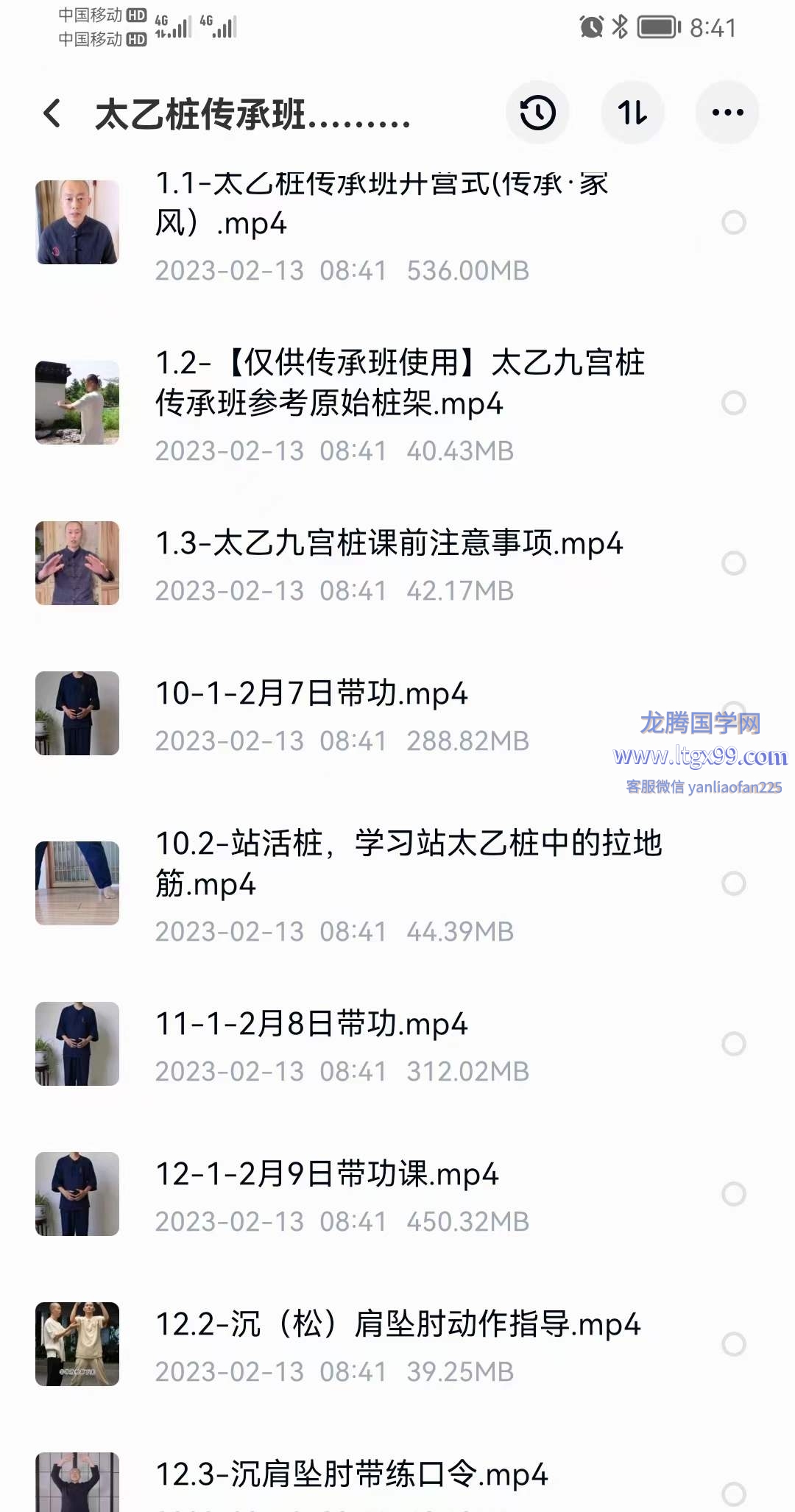Open 12.3-沉肩坠肘带练口令.mp4

[x=352, y=1475]
